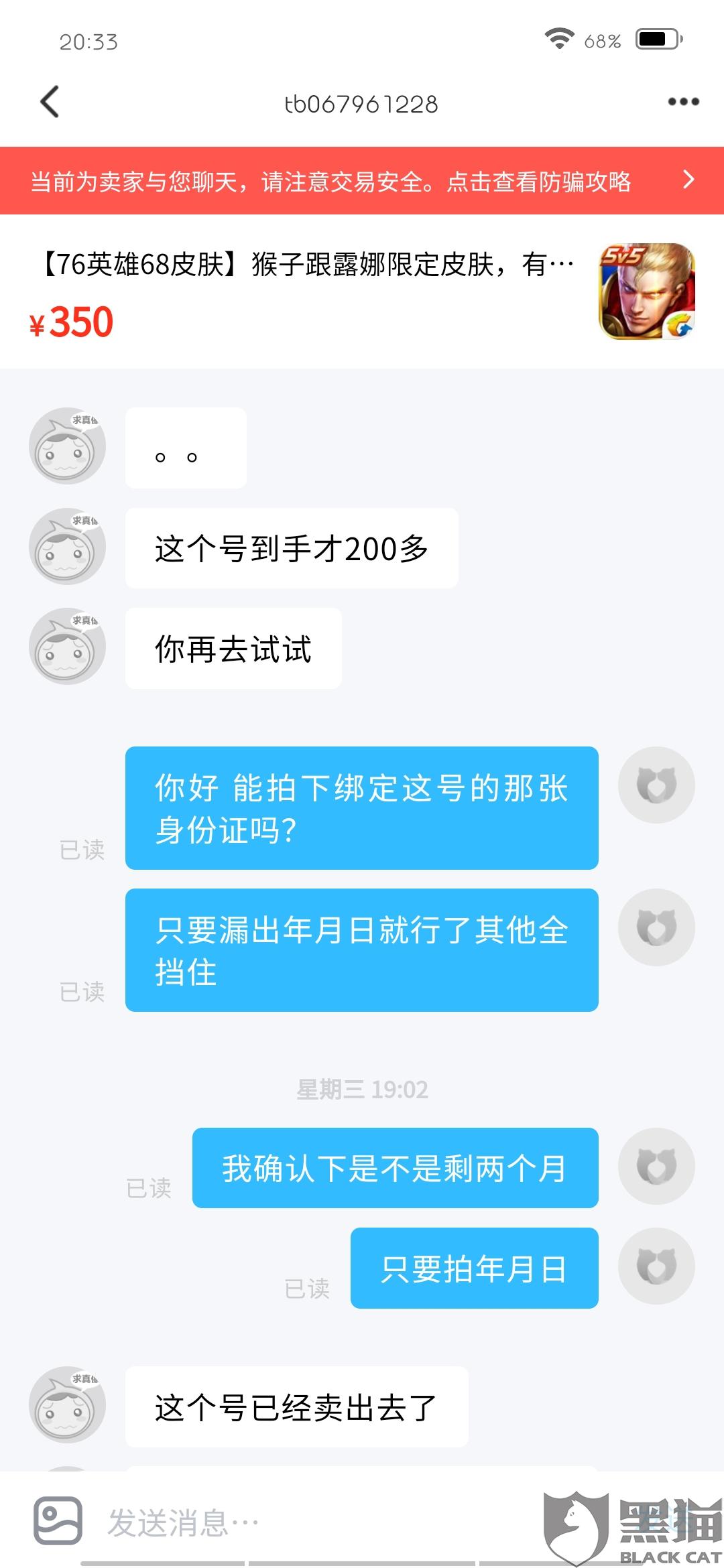The height and width of the screenshot is (1568, 724).
Task: Focus the 发送消息 message input field
Action: 315,1522
